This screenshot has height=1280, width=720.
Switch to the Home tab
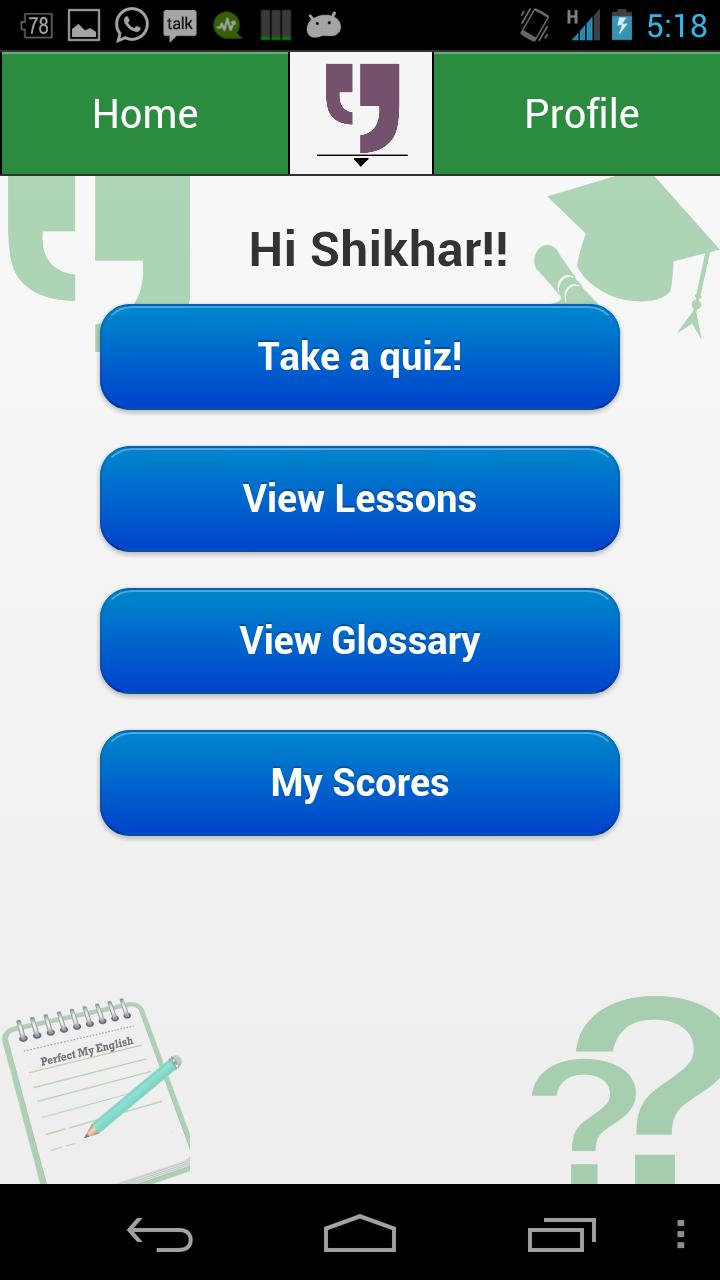[x=145, y=113]
